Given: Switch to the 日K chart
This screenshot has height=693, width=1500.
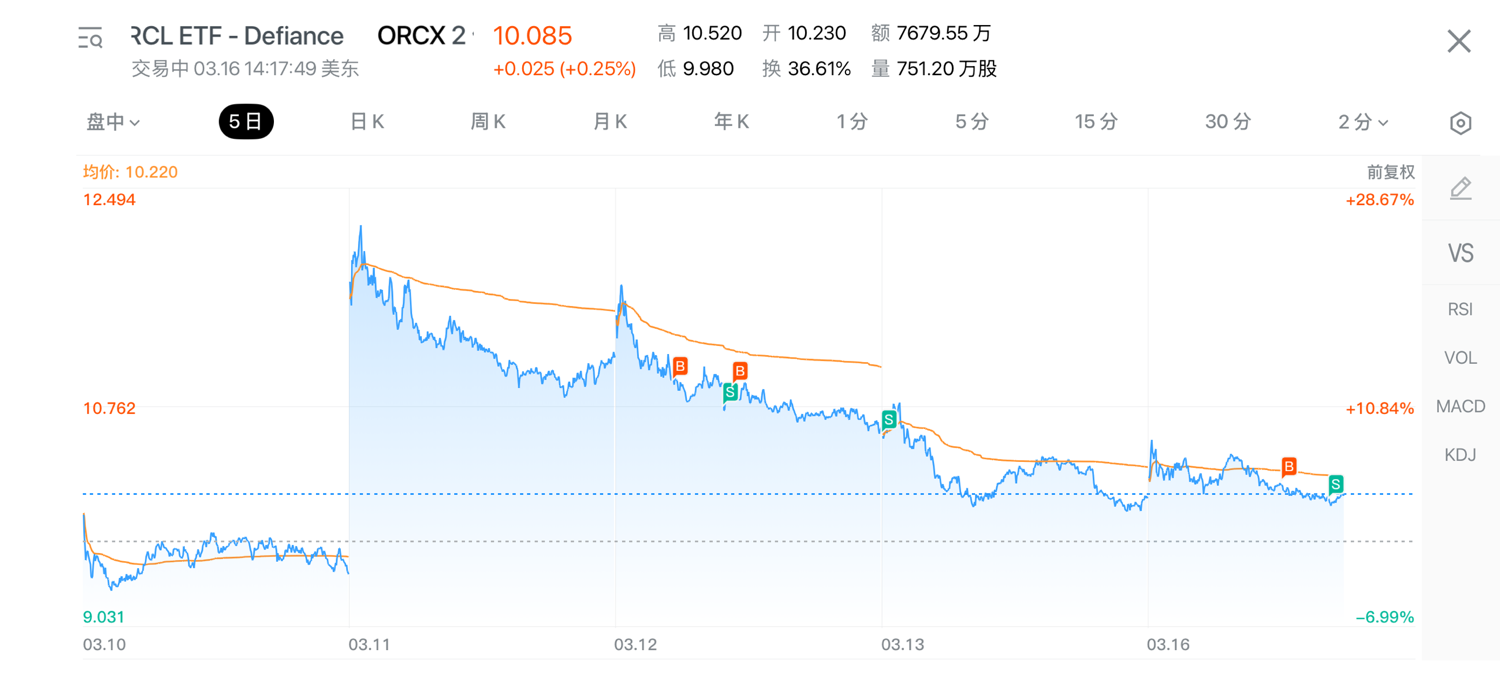Looking at the screenshot, I should [367, 122].
